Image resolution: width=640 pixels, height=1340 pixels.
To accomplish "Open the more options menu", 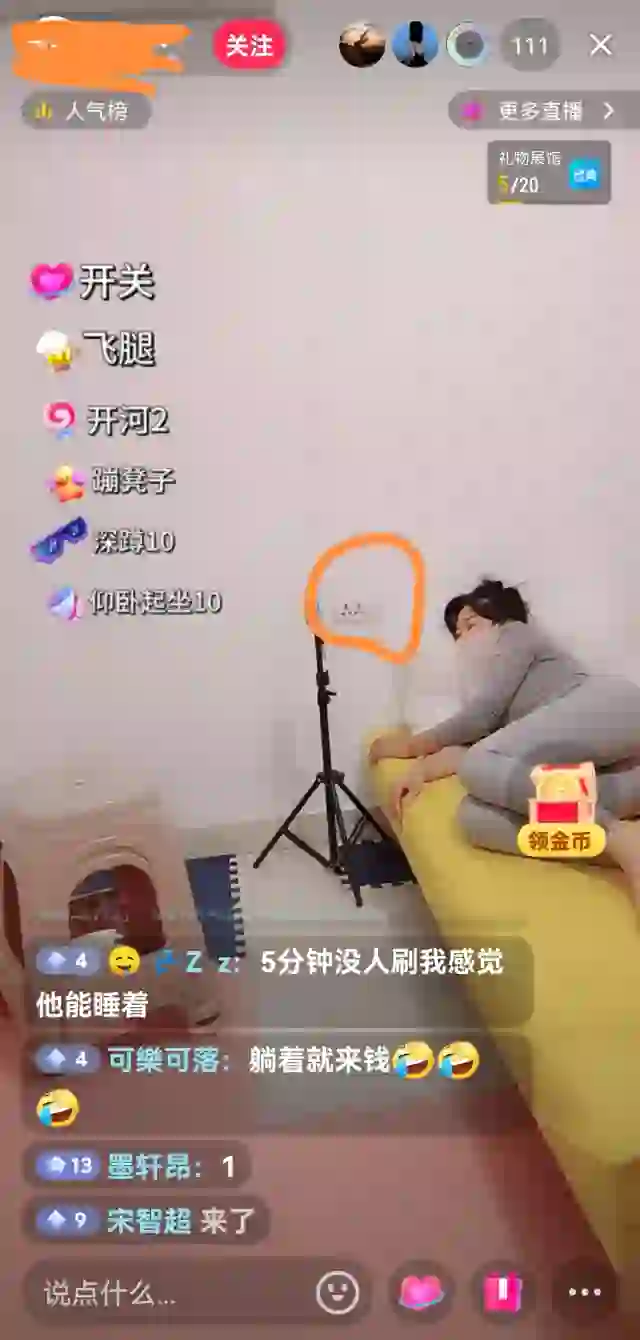I will coord(585,1293).
